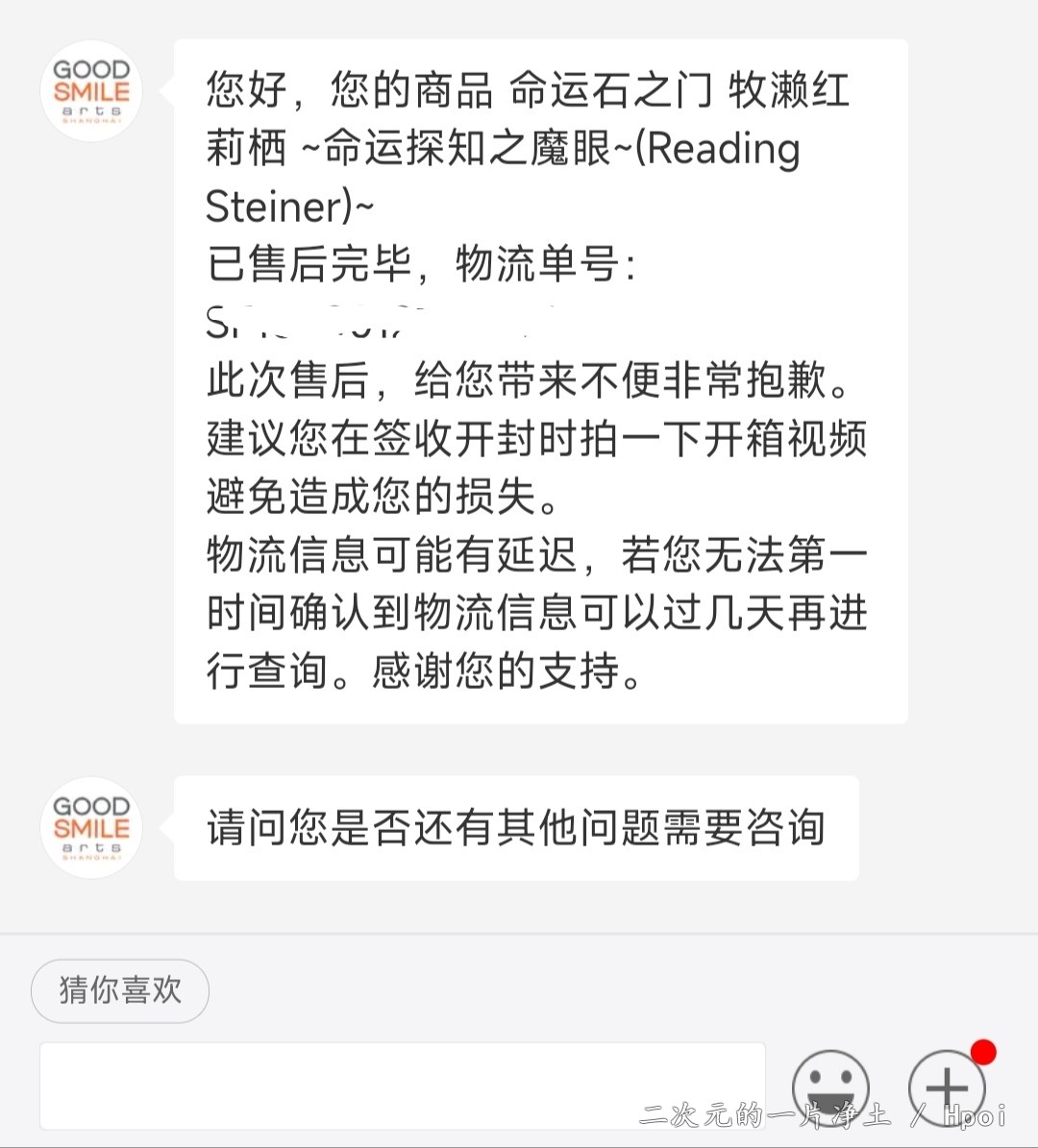Open Good Smile avatar beside 请问您是否还有其他问题
The width and height of the screenshot is (1038, 1148).
[x=91, y=827]
